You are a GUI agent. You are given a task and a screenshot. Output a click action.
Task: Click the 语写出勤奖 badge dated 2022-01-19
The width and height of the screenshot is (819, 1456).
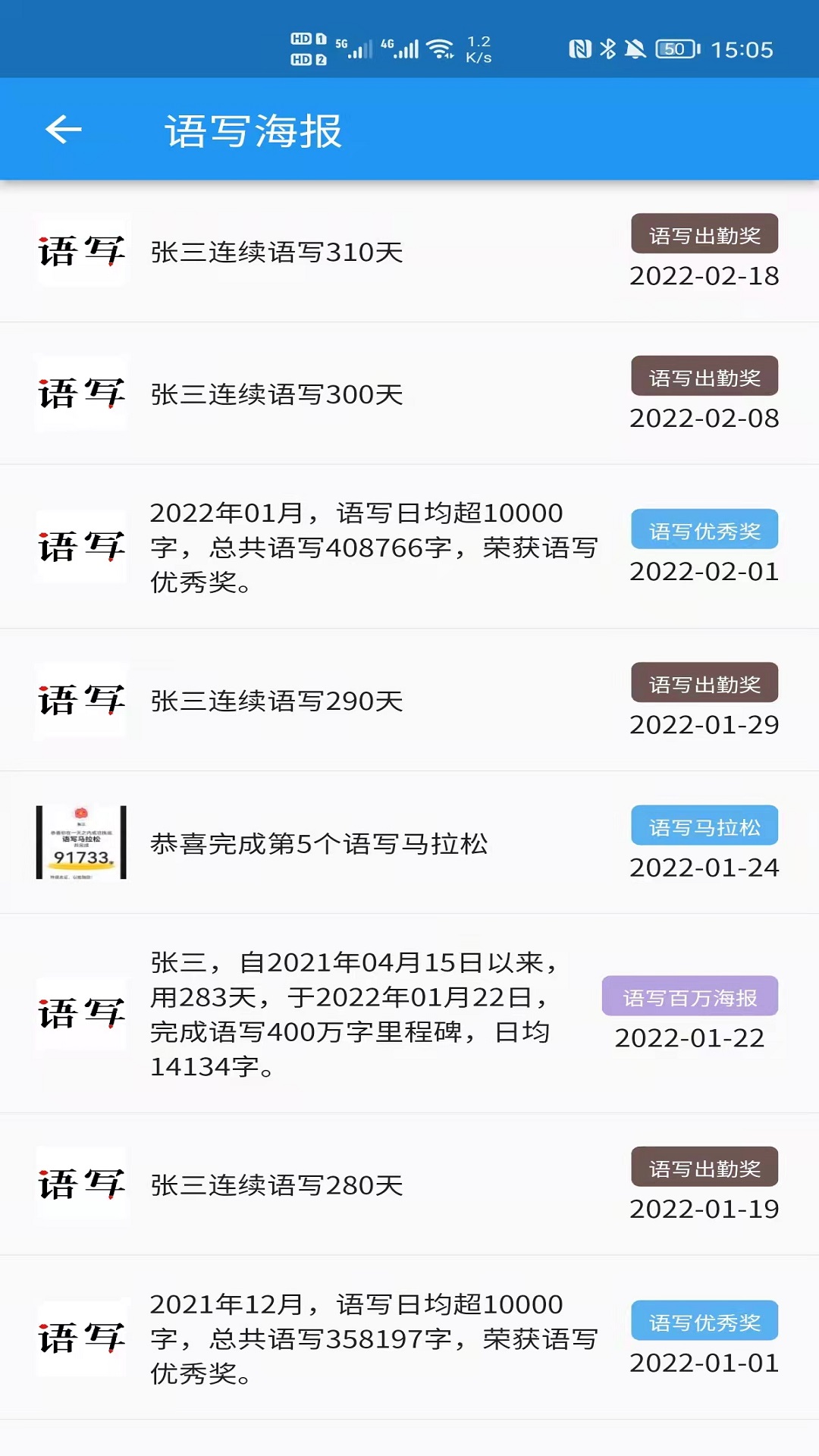point(704,1166)
